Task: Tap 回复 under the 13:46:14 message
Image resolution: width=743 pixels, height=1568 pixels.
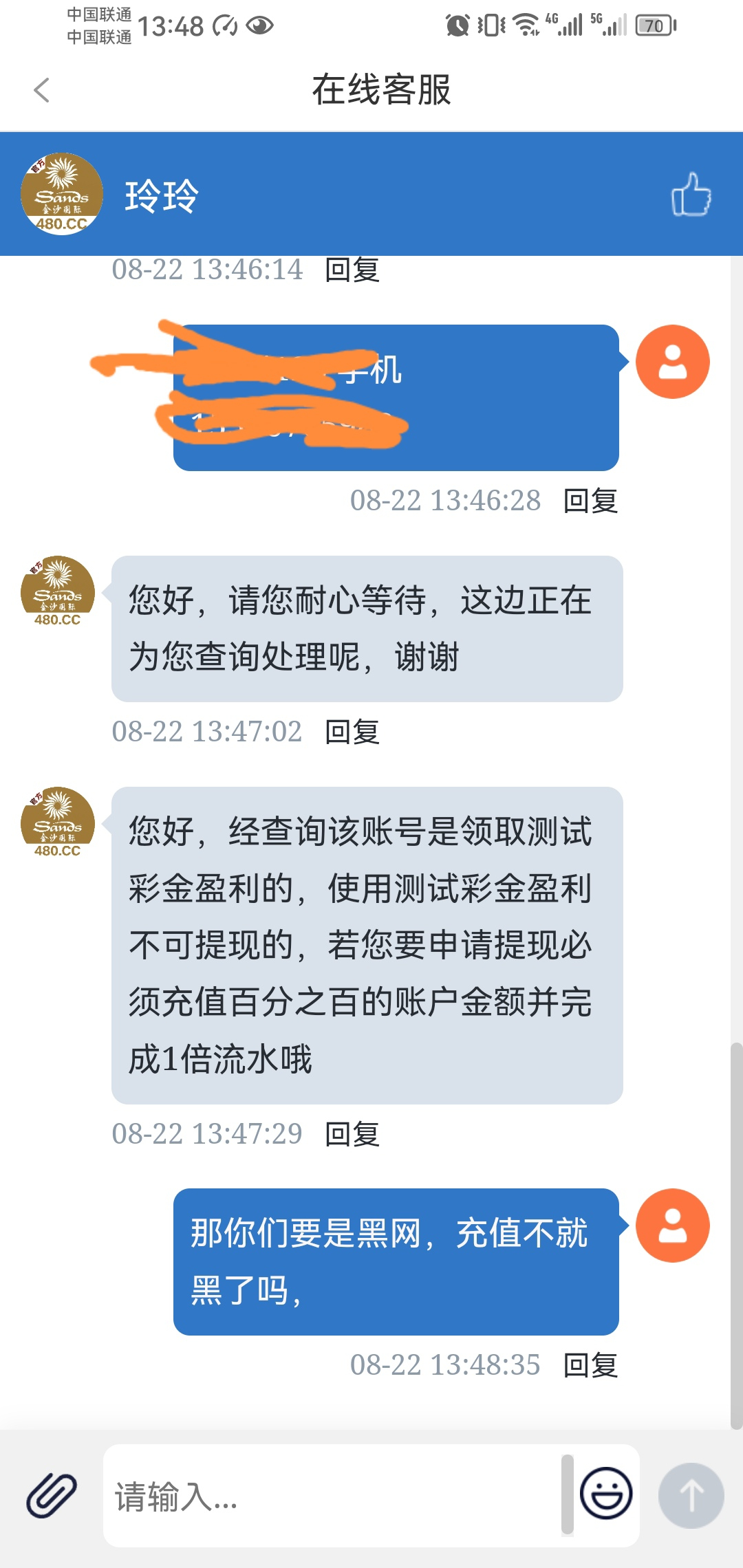Action: tap(352, 270)
